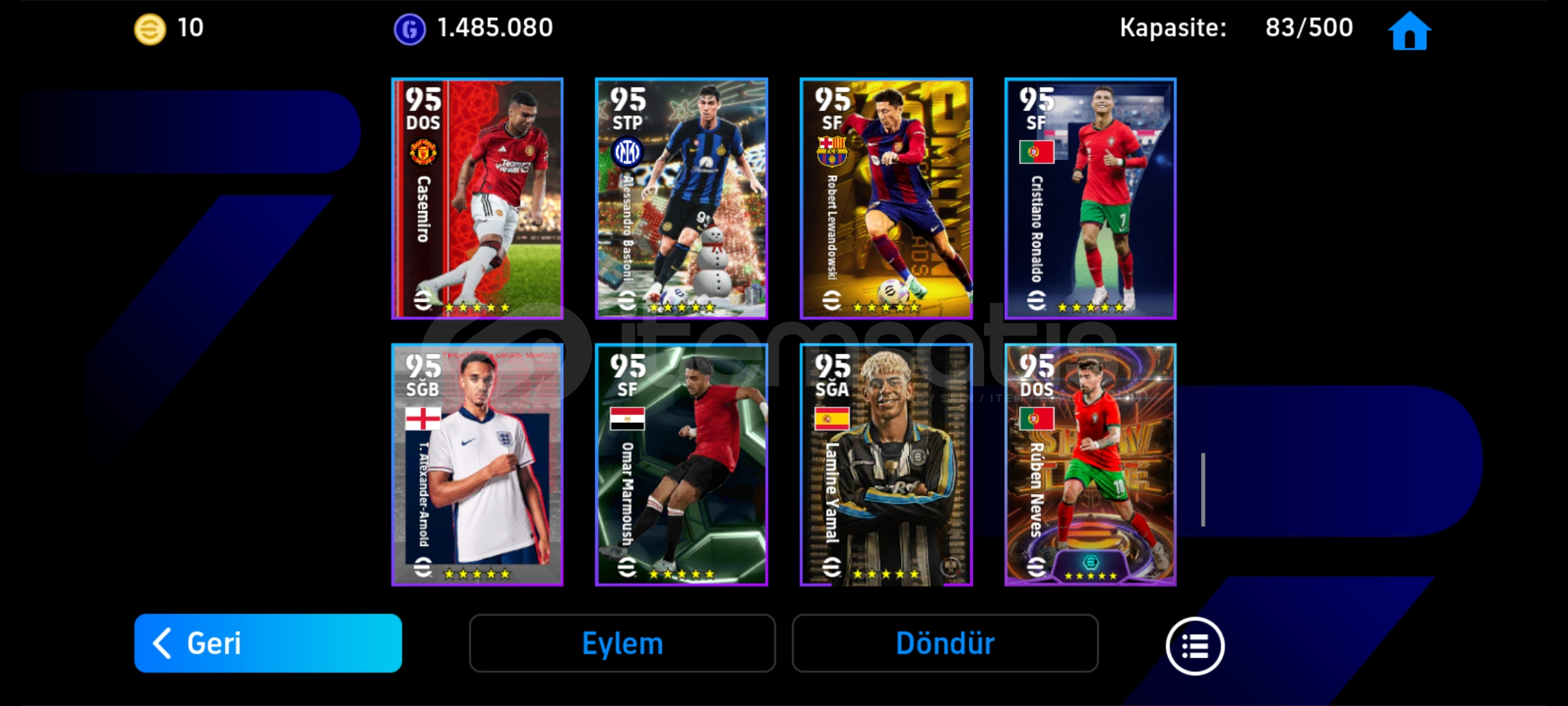This screenshot has height=706, width=1568.
Task: Open the Omar Marmoush card
Action: (681, 465)
